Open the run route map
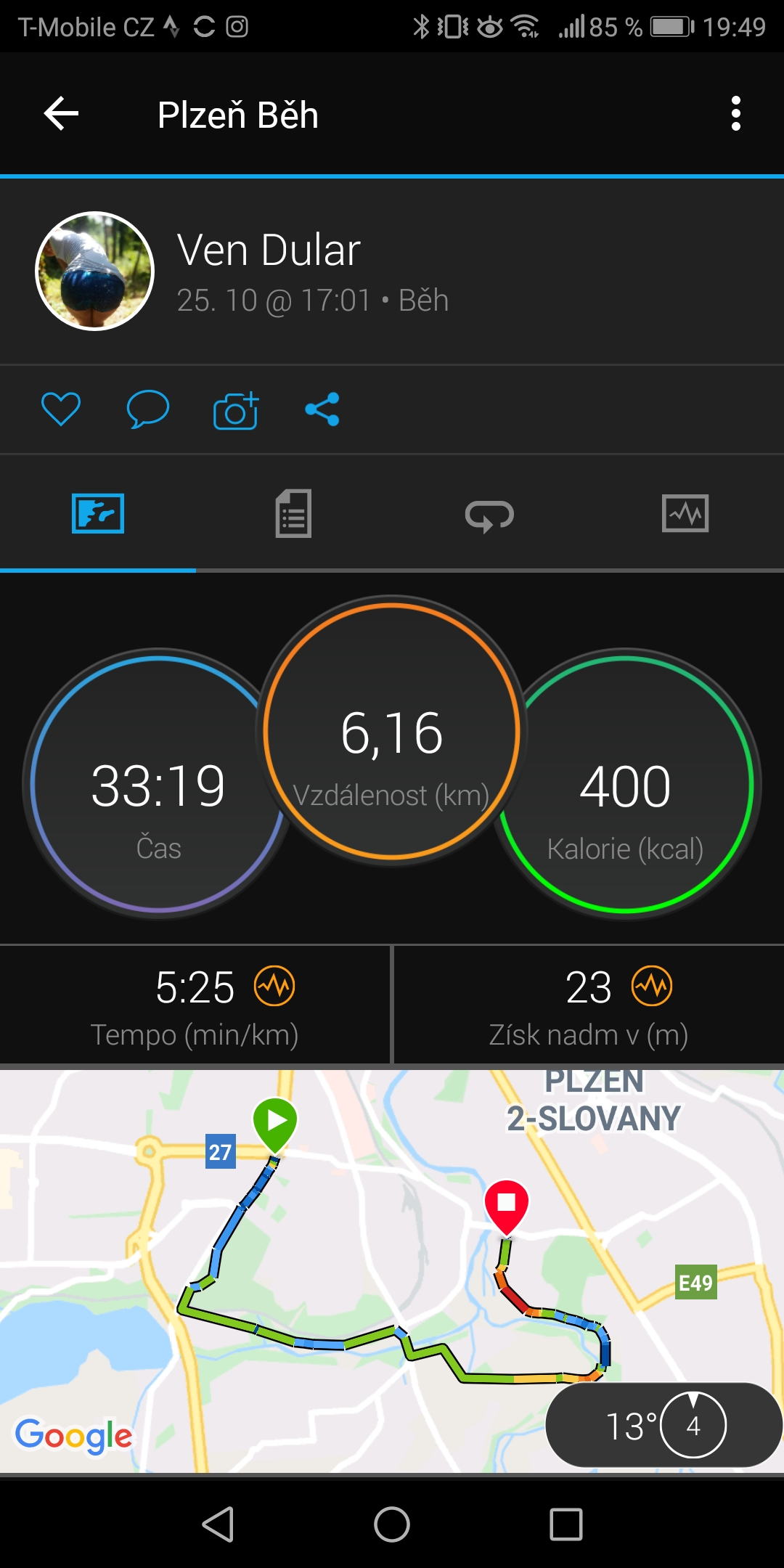This screenshot has width=784, height=1568. coord(392,1271)
